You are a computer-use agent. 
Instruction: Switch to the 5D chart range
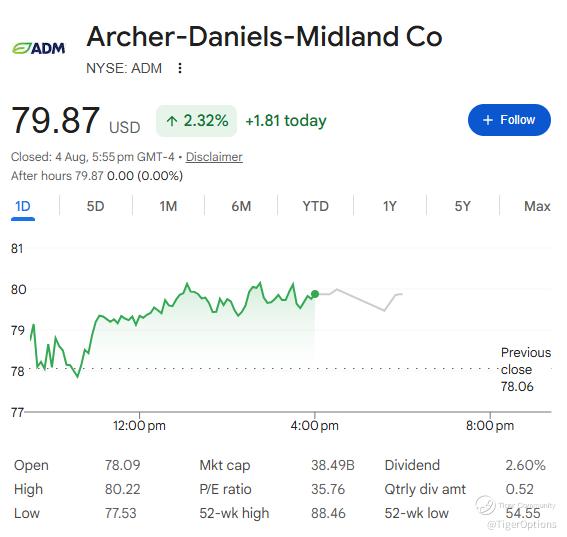pos(95,206)
